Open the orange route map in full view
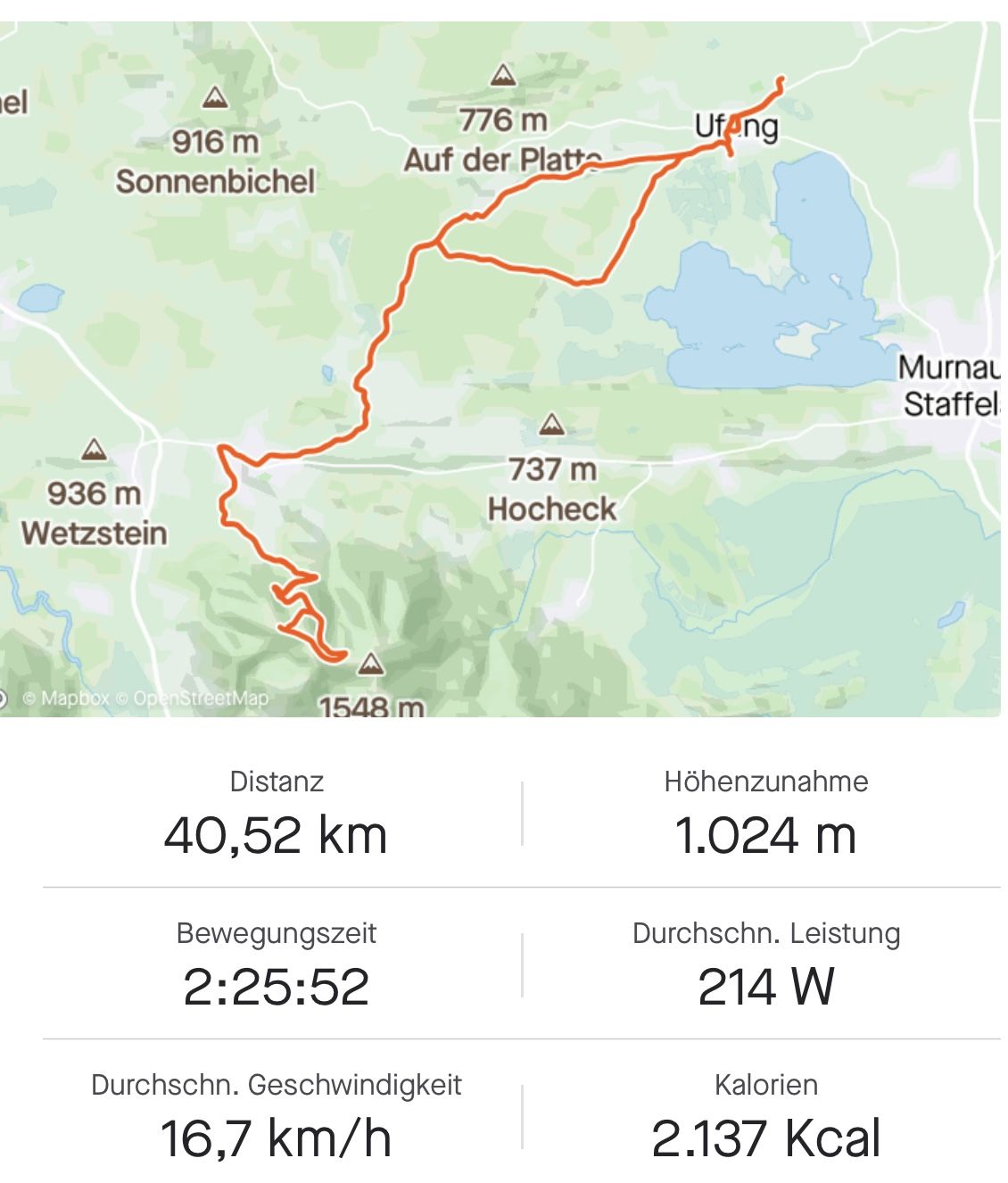The width and height of the screenshot is (1008, 1183). [x=500, y=368]
